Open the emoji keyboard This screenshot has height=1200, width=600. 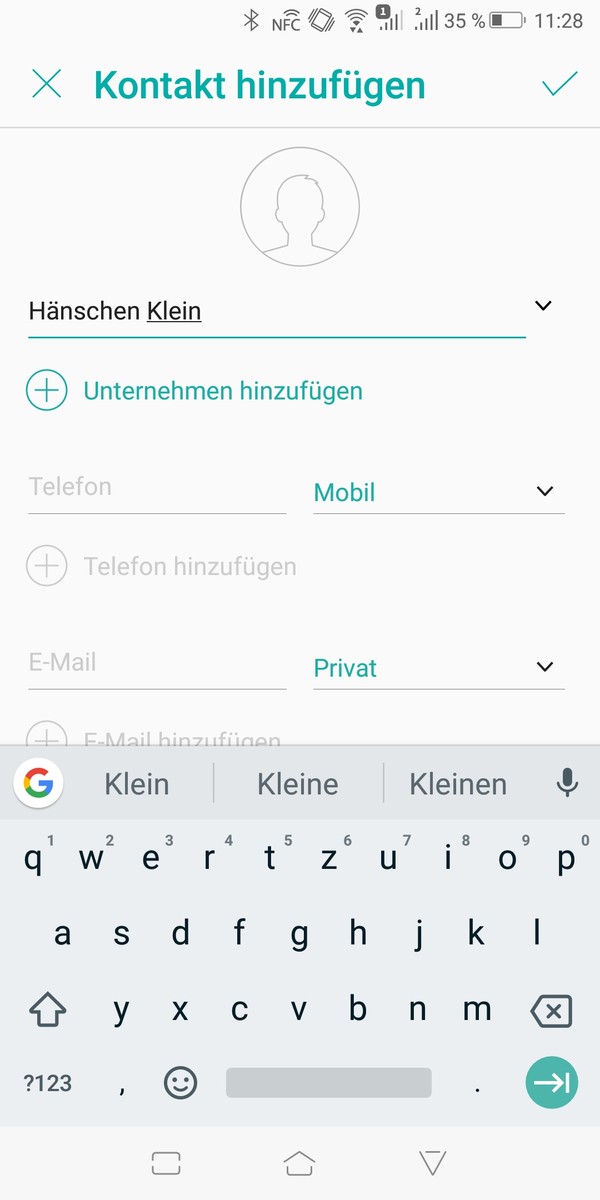(x=180, y=1083)
